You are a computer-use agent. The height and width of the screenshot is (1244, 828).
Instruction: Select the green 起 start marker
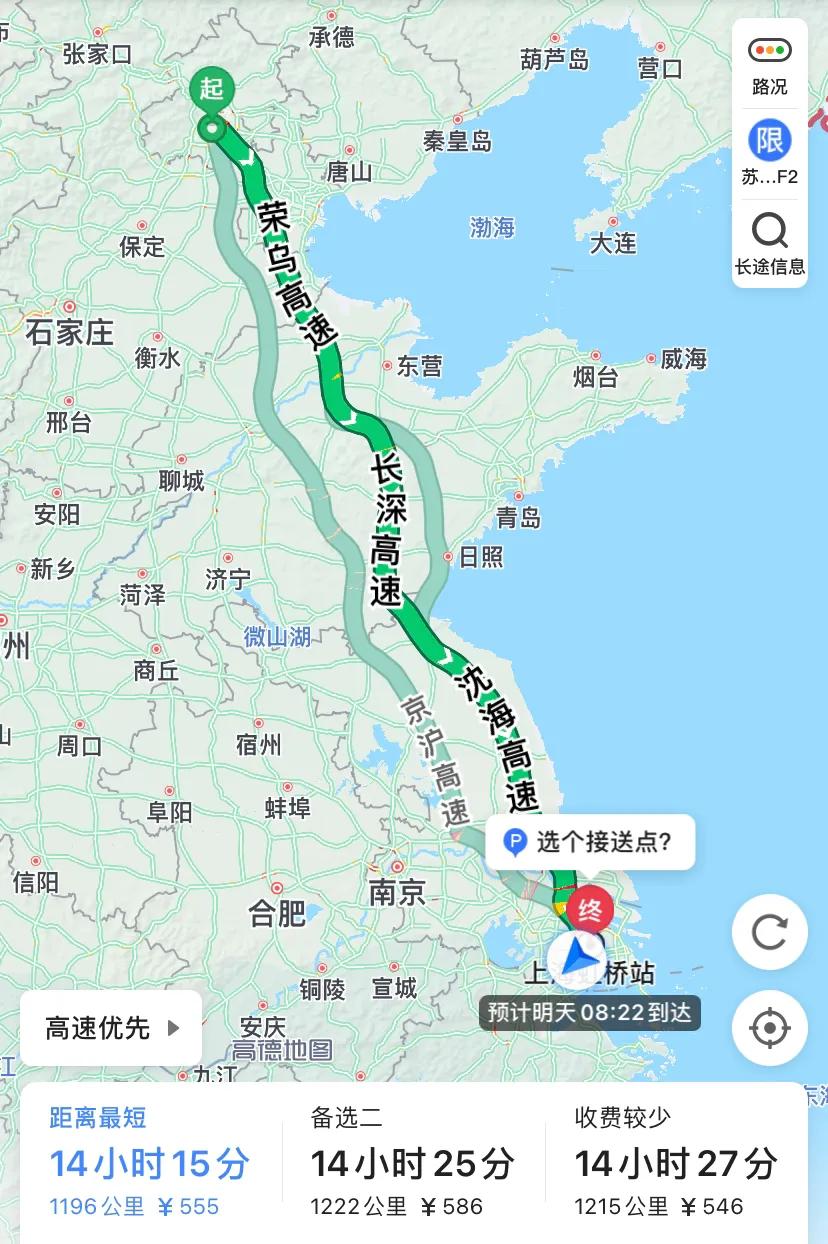point(211,90)
